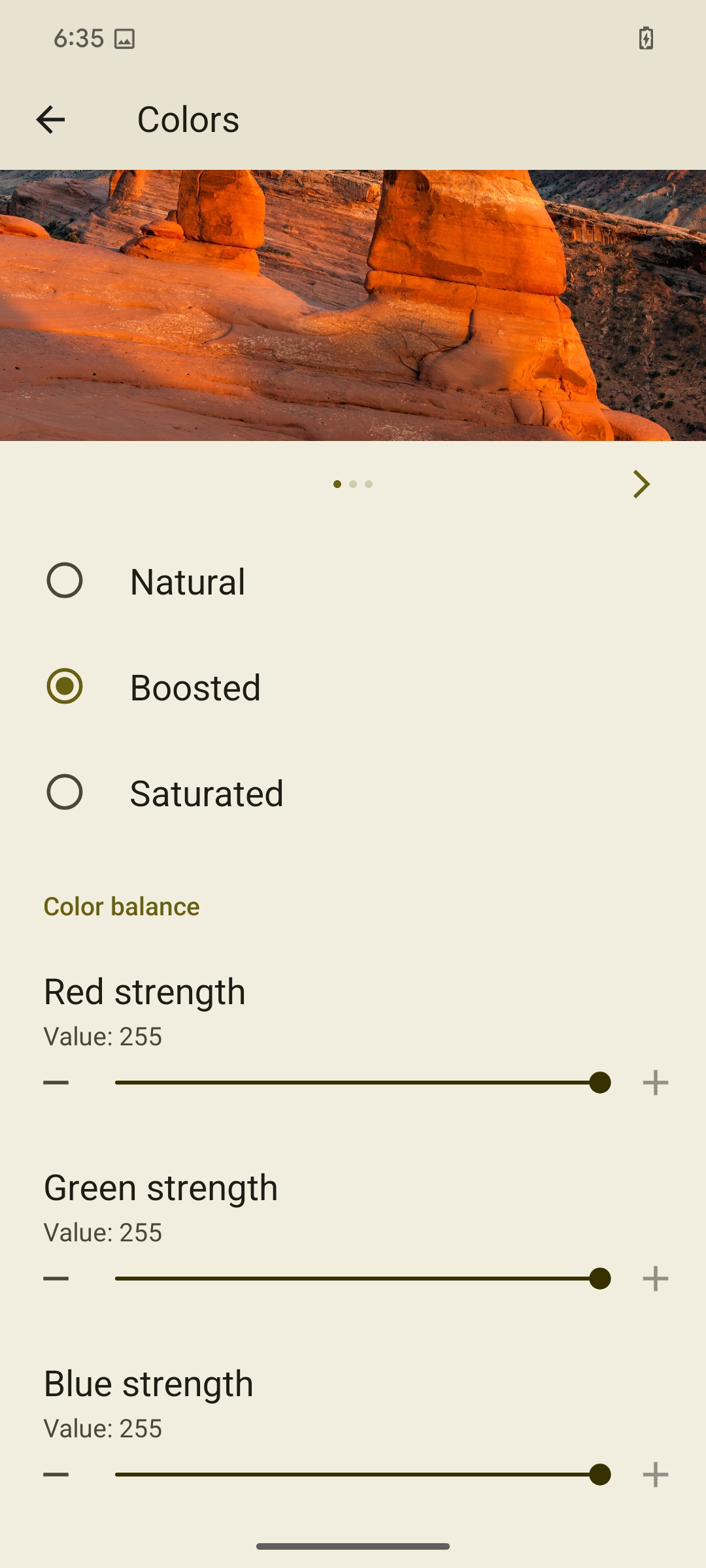Image resolution: width=706 pixels, height=1568 pixels.
Task: Decrease blue strength with the minus button
Action: 56,1475
